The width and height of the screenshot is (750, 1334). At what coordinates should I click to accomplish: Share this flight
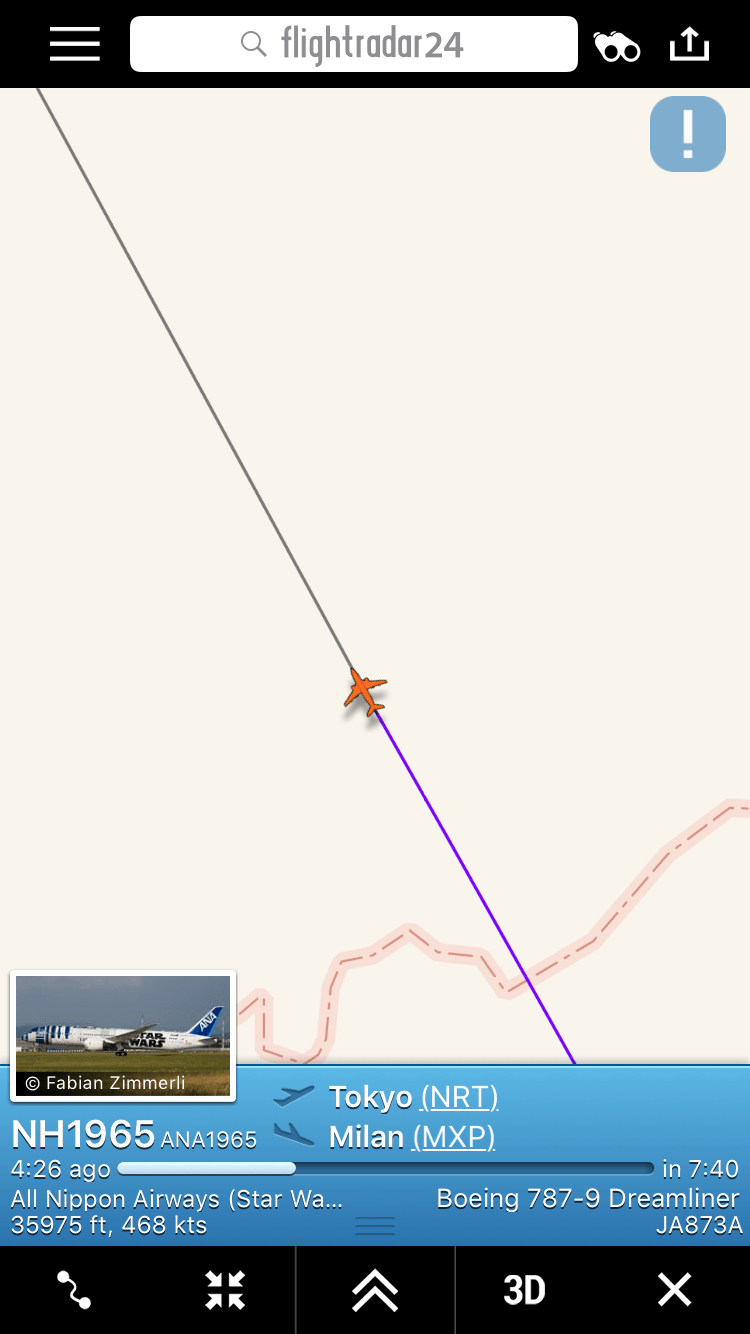point(689,44)
